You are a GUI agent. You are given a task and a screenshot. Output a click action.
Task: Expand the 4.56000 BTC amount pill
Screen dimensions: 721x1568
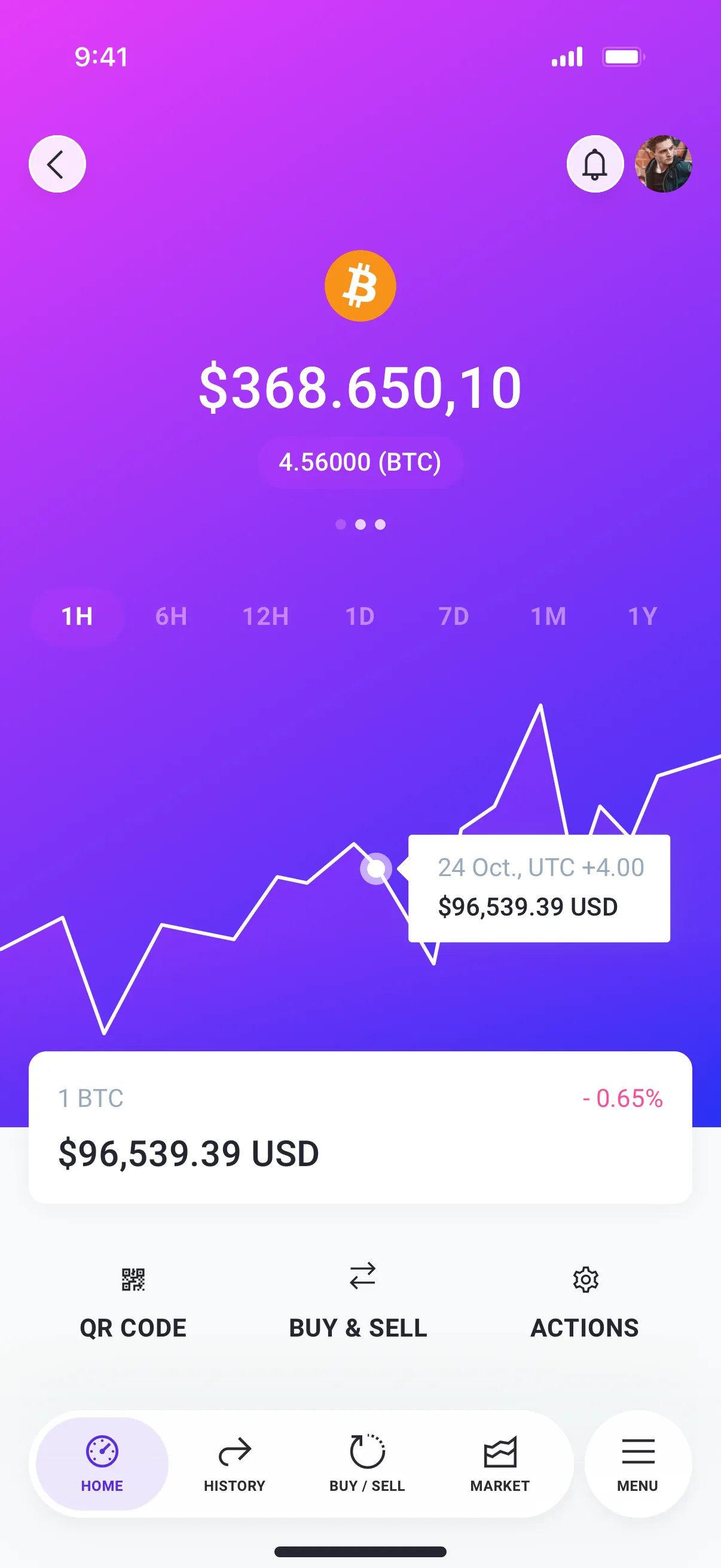point(360,462)
